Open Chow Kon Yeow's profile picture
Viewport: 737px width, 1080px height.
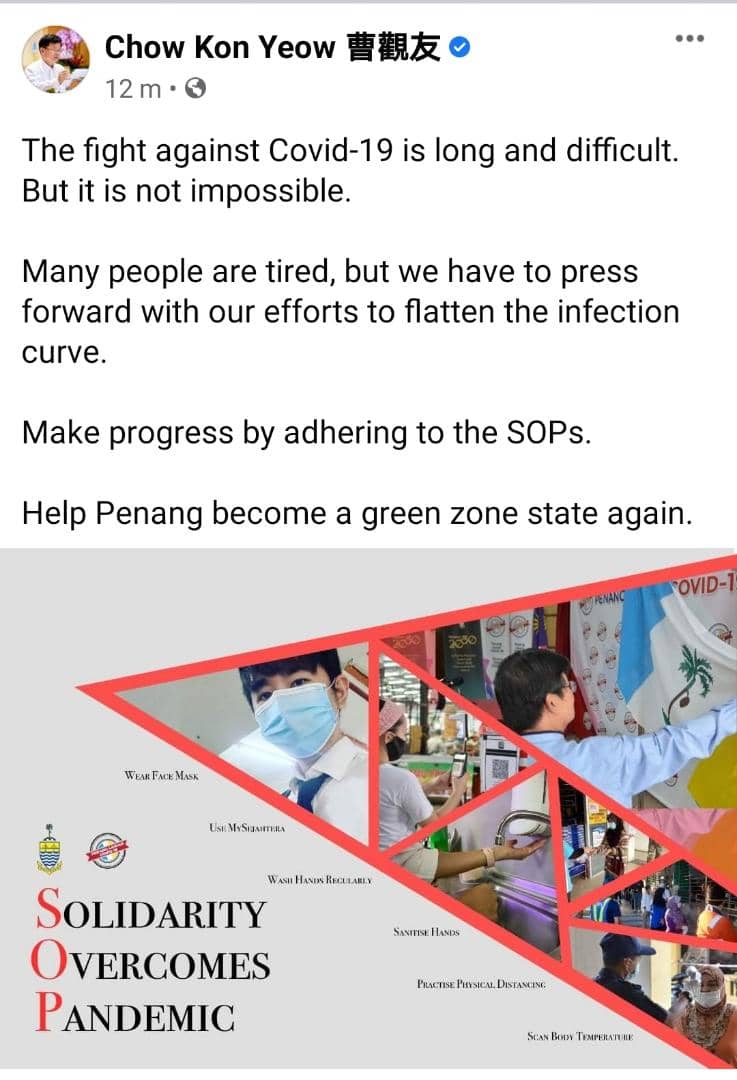tap(56, 60)
